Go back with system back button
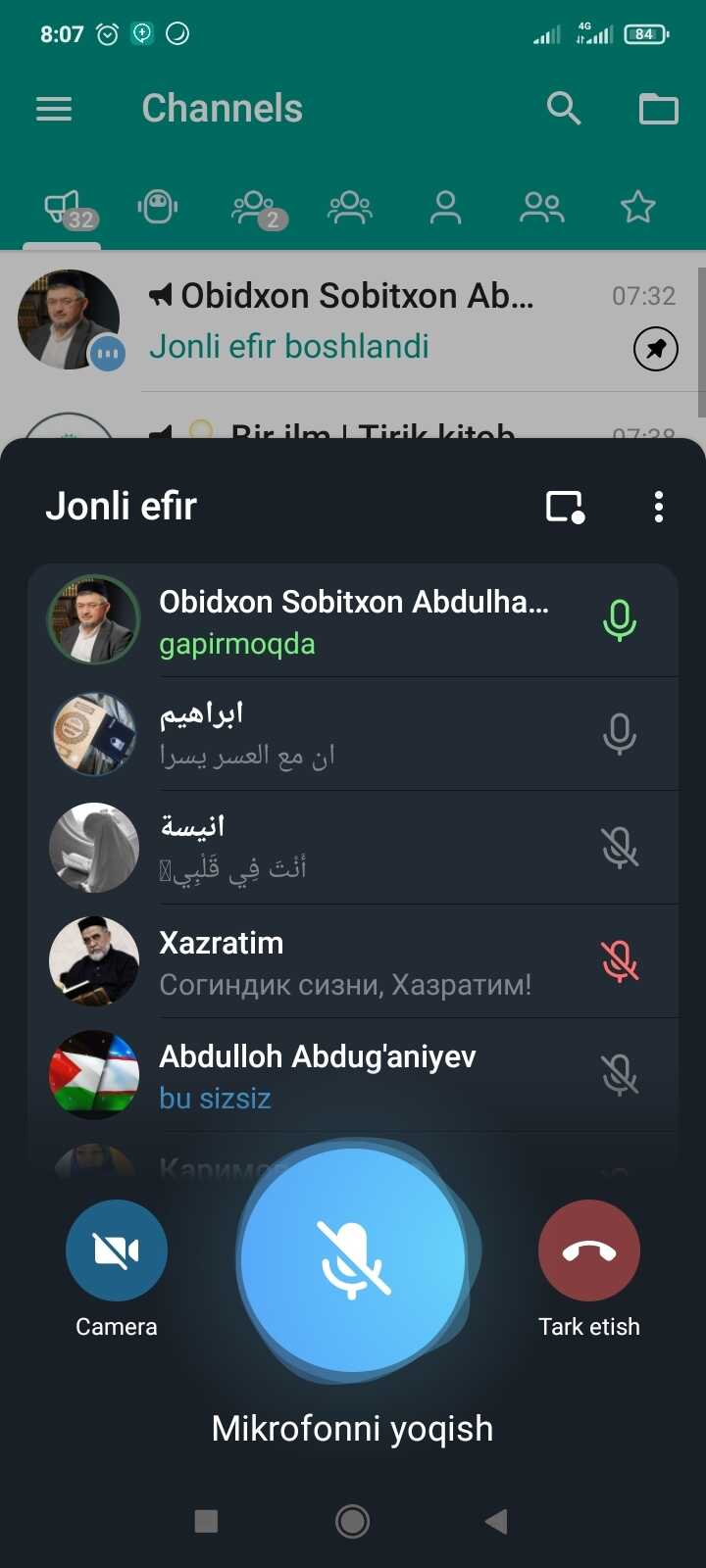Screen dimensions: 706x1568 (497, 1521)
